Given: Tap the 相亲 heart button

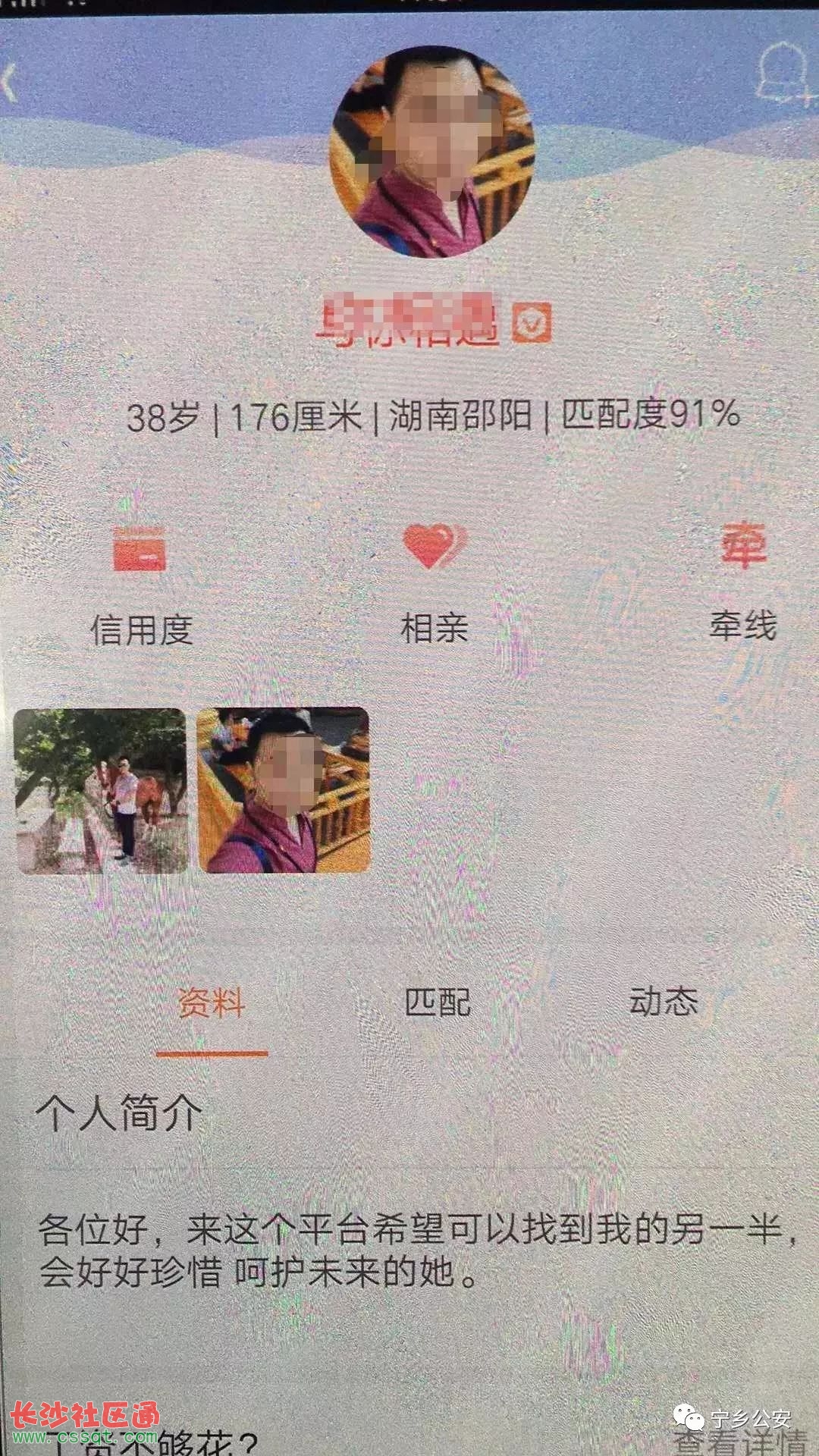Looking at the screenshot, I should [434, 582].
